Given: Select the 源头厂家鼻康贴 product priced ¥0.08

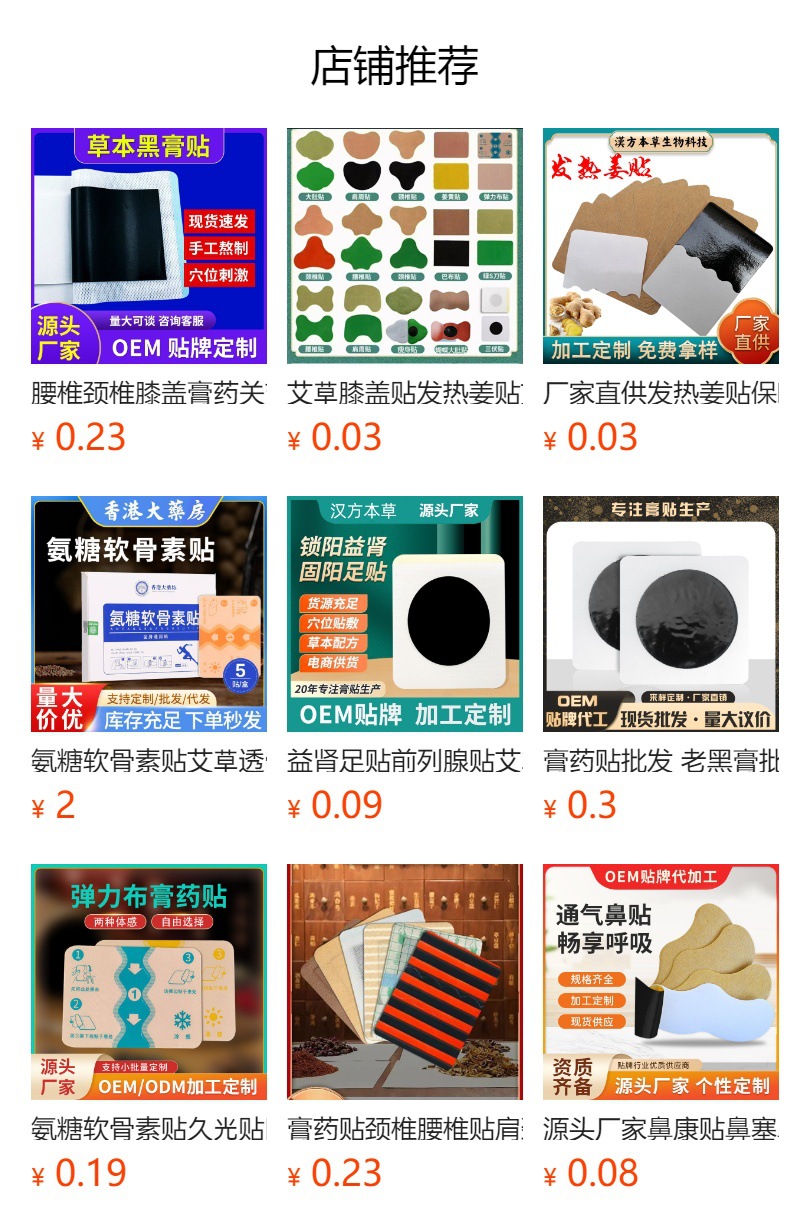Looking at the screenshot, I should [661, 1028].
